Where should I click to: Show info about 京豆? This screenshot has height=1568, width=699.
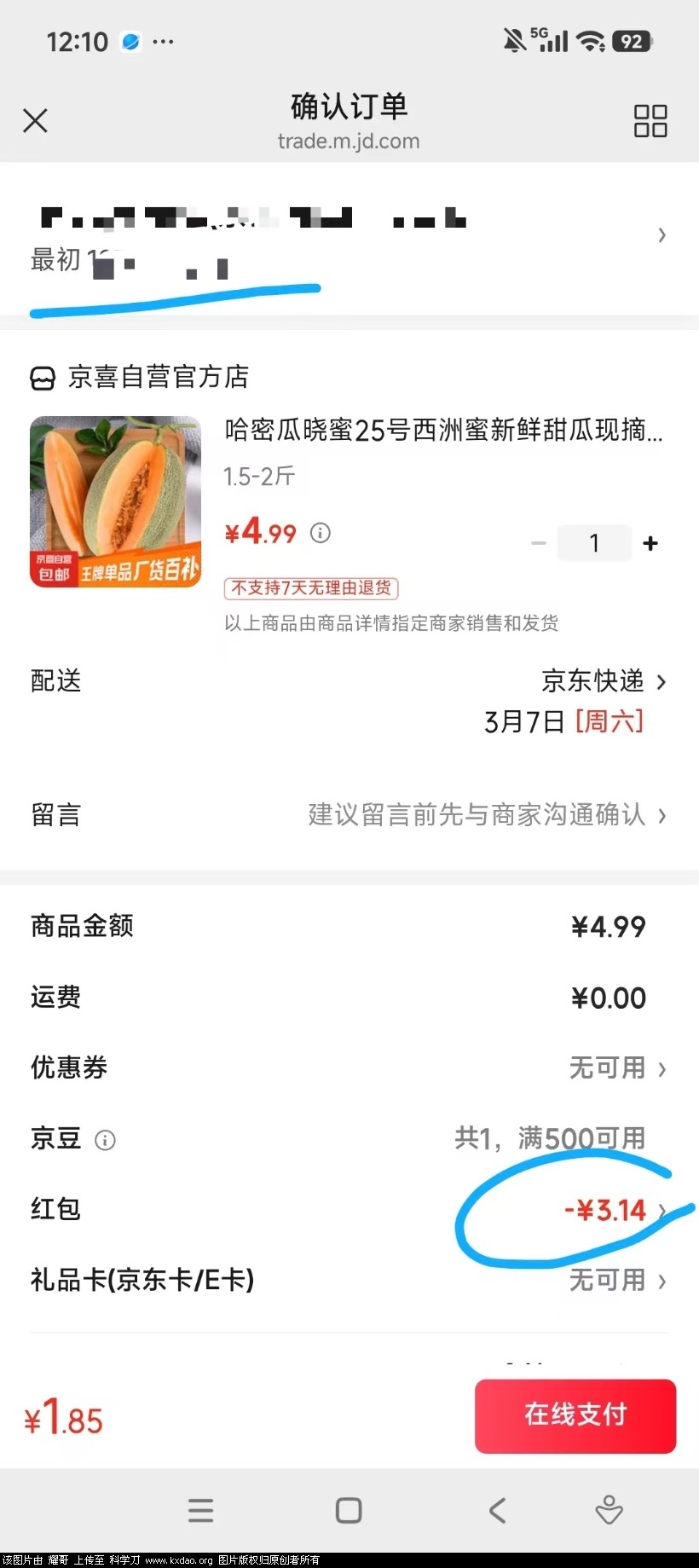(x=105, y=1140)
